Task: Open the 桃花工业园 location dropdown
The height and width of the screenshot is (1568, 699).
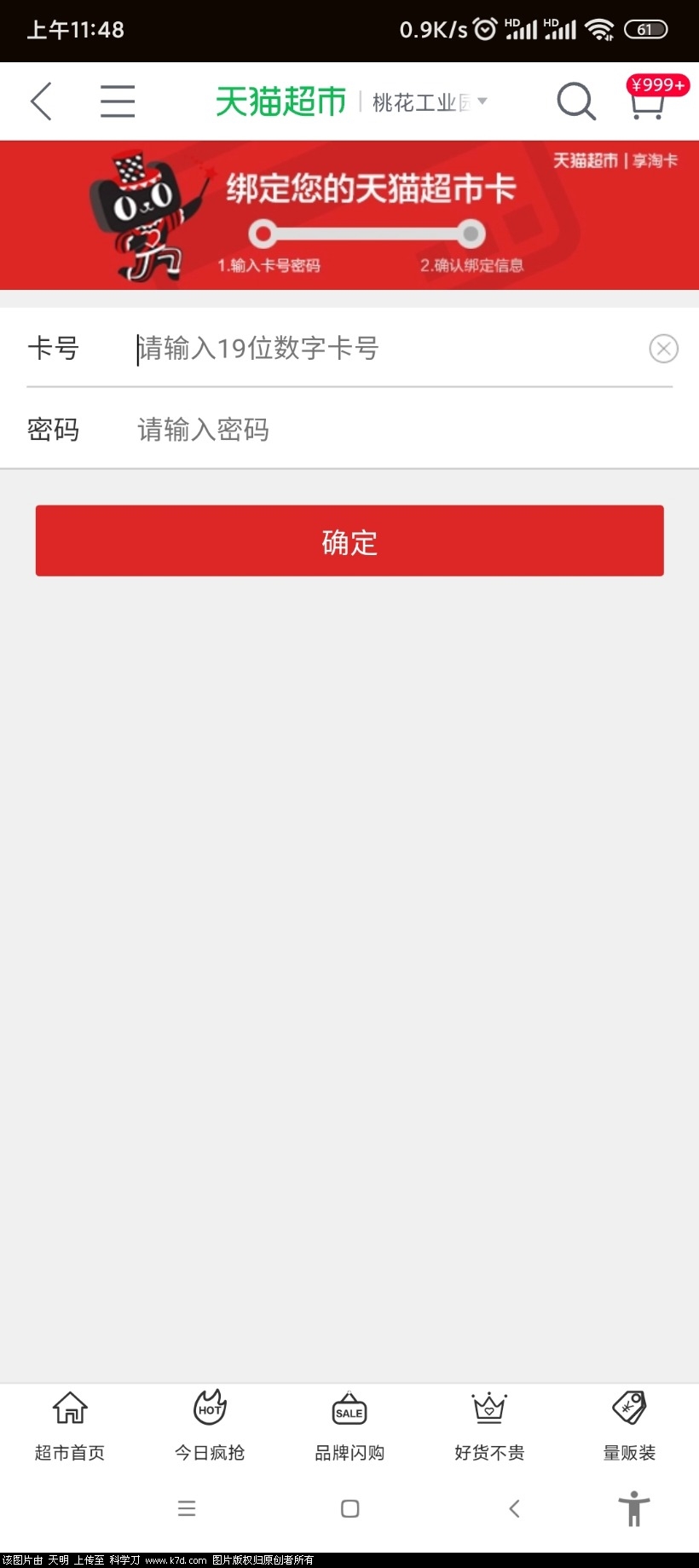Action: [x=430, y=101]
